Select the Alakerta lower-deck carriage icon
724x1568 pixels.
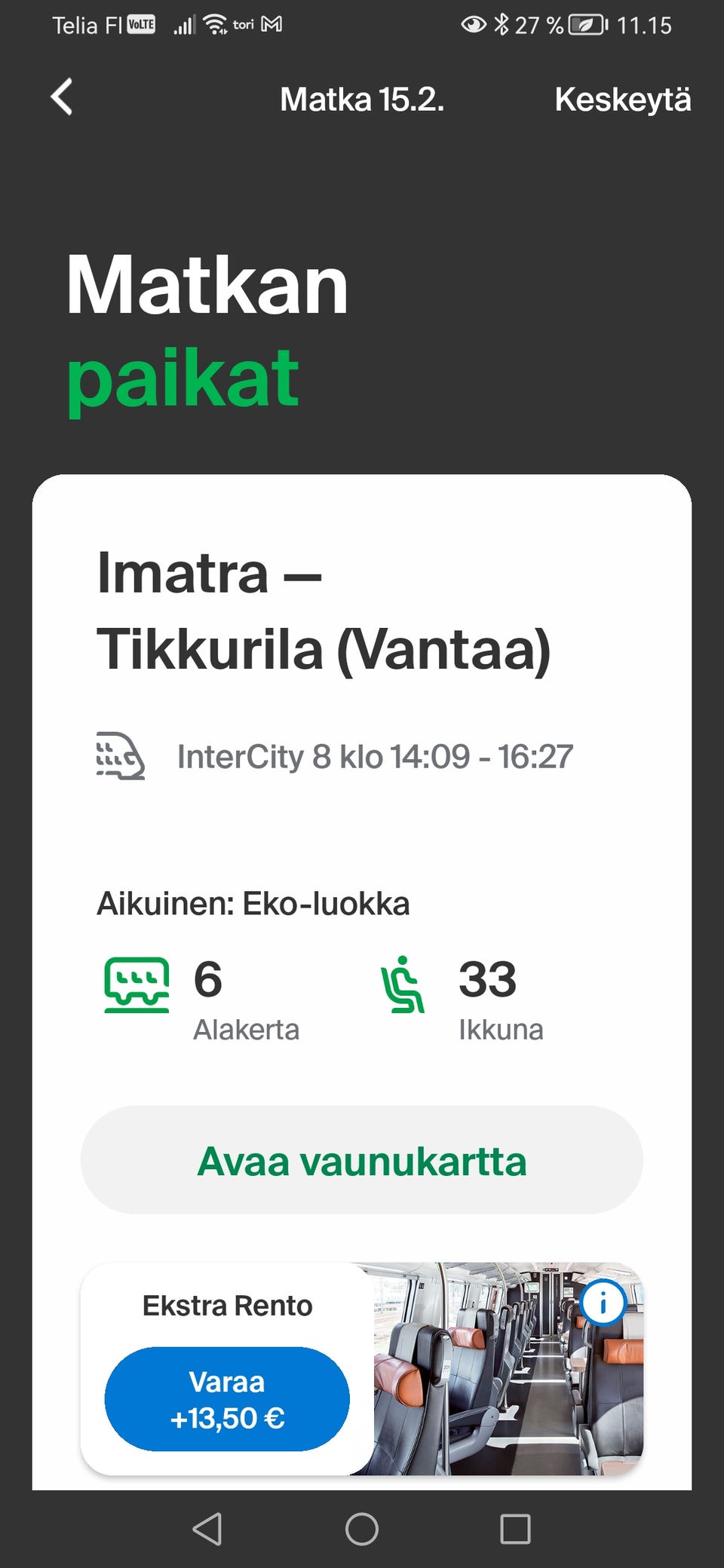(x=137, y=984)
